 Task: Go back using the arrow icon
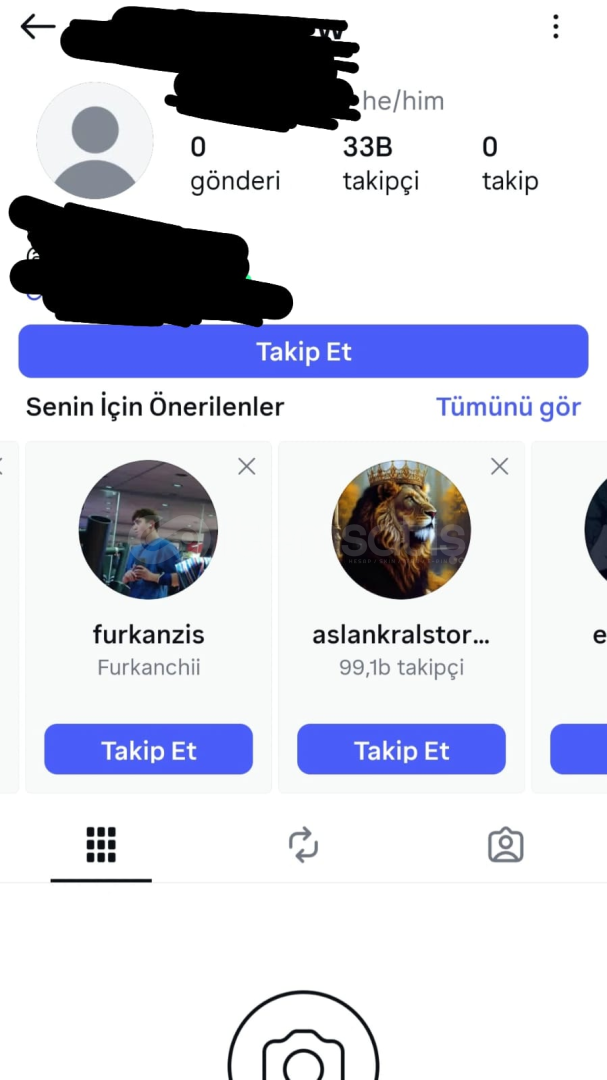point(37,27)
